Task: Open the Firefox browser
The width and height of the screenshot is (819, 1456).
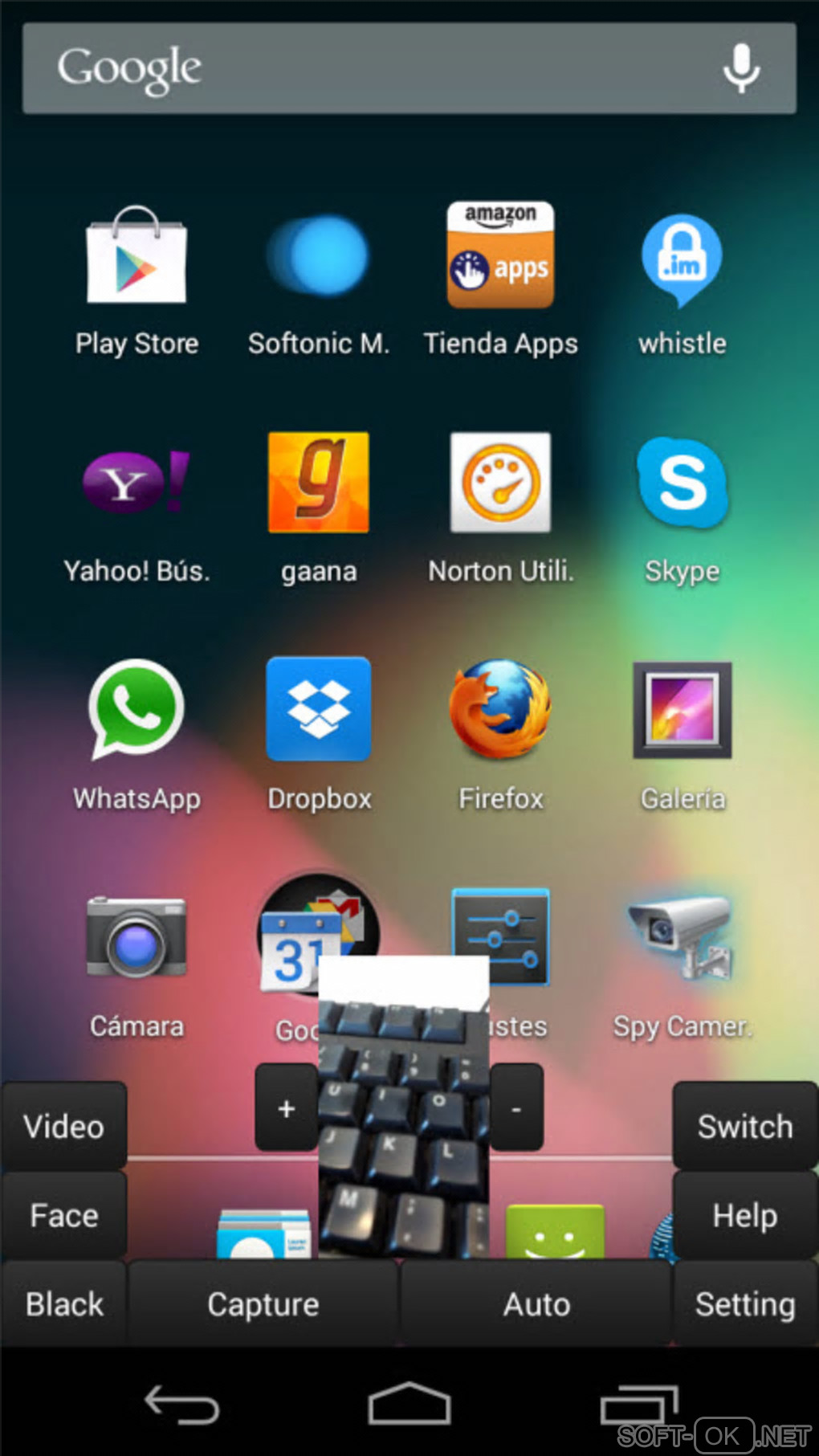Action: [500, 709]
